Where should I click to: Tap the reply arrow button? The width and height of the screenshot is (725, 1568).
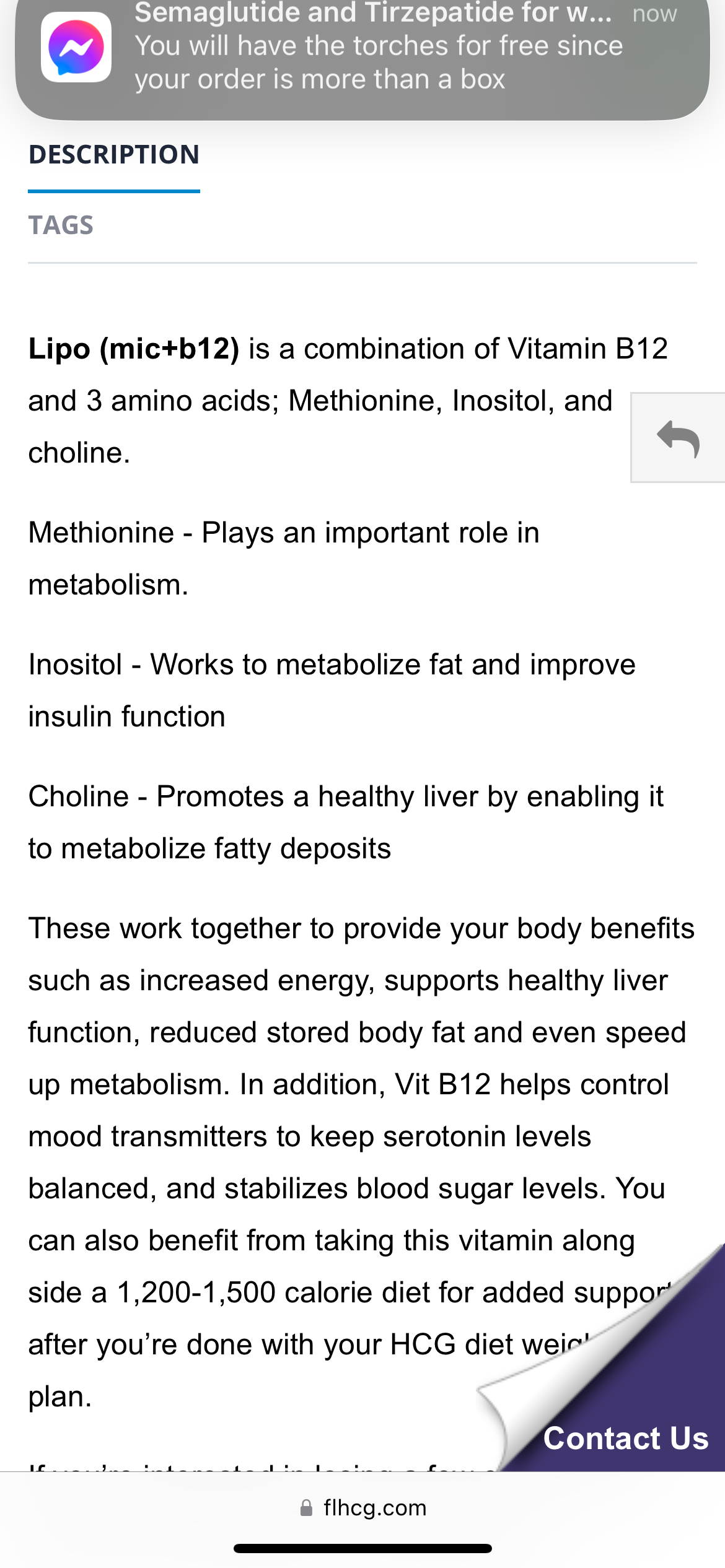tap(678, 438)
